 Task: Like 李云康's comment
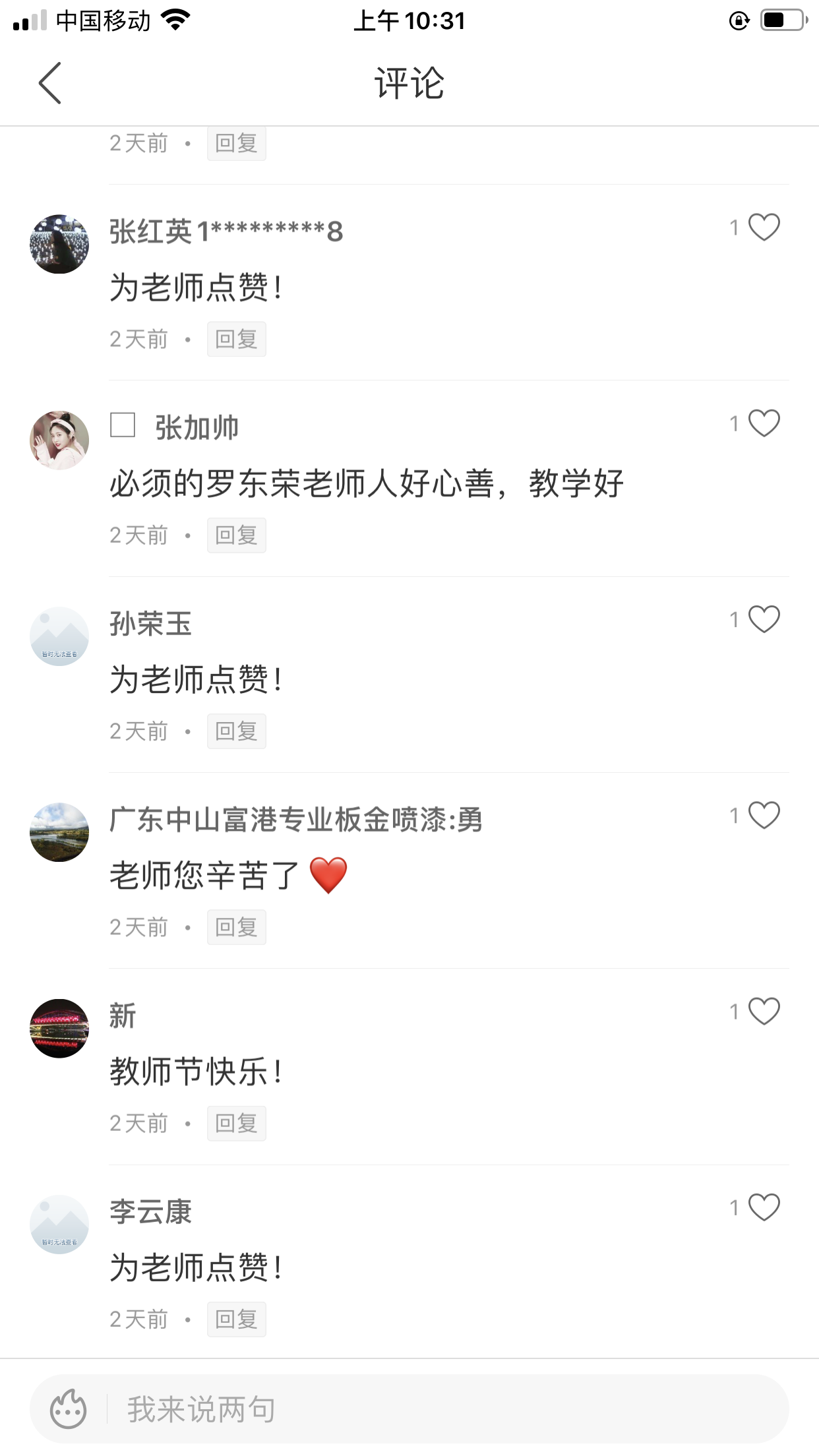pyautogui.click(x=764, y=1207)
